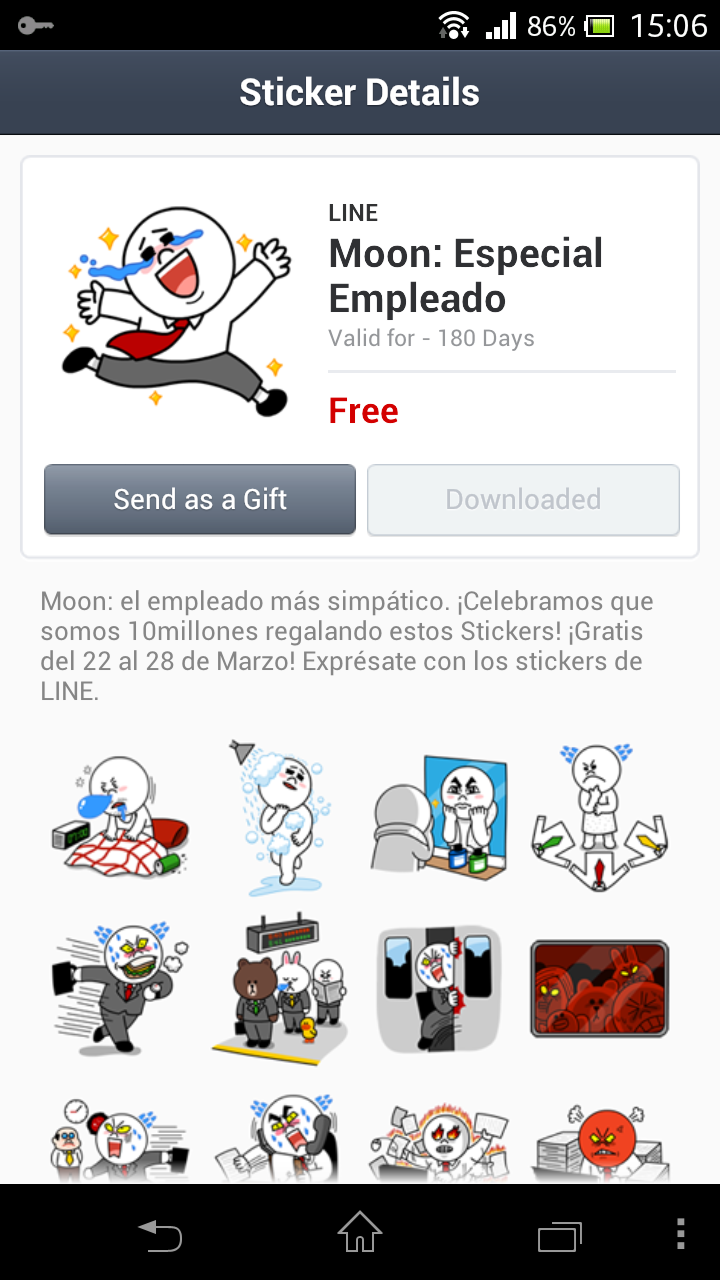The image size is (720, 1280).
Task: Open the three-dot menu in the navigation bar
Action: pyautogui.click(x=681, y=1235)
